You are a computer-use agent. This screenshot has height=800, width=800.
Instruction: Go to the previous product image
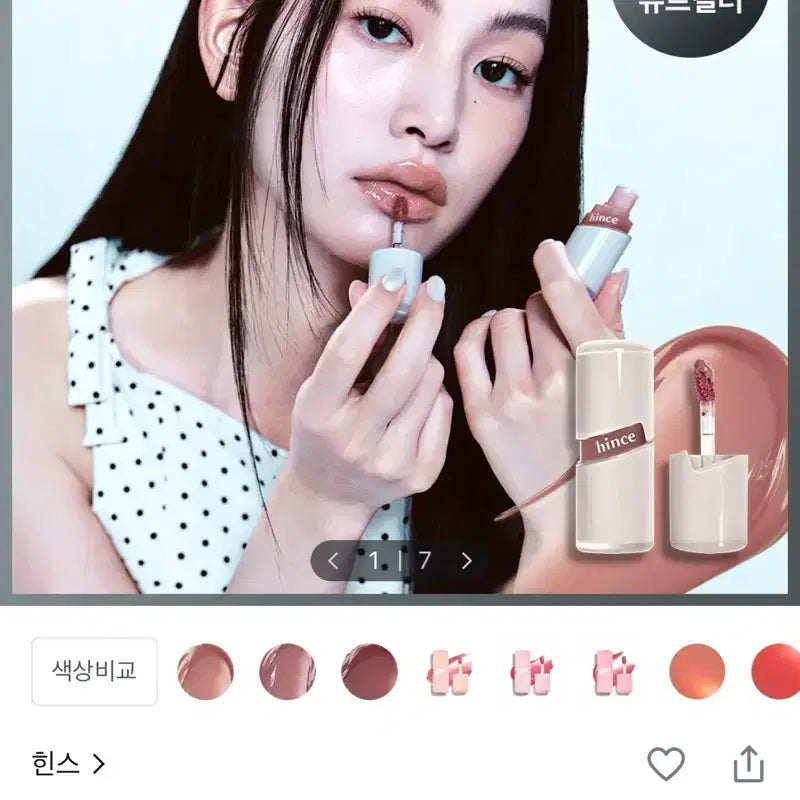[334, 561]
